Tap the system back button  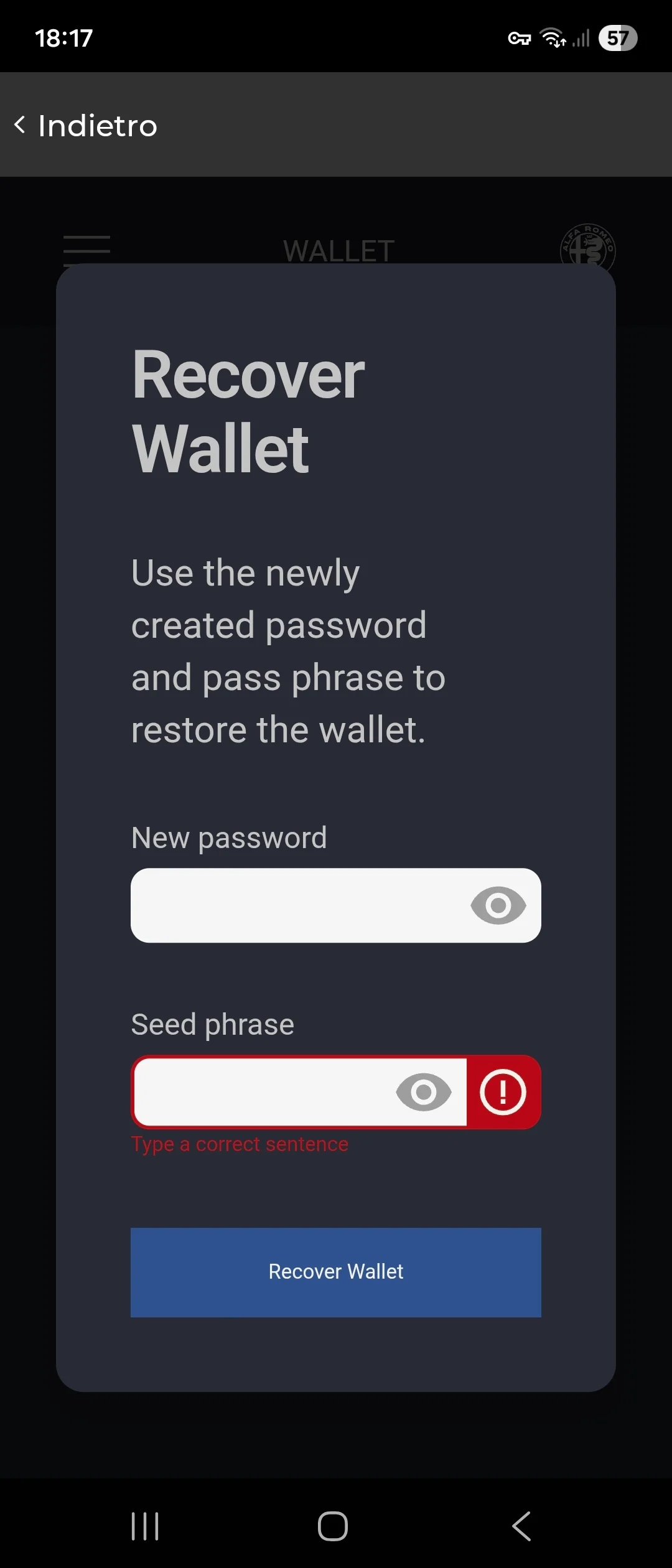[521, 1526]
